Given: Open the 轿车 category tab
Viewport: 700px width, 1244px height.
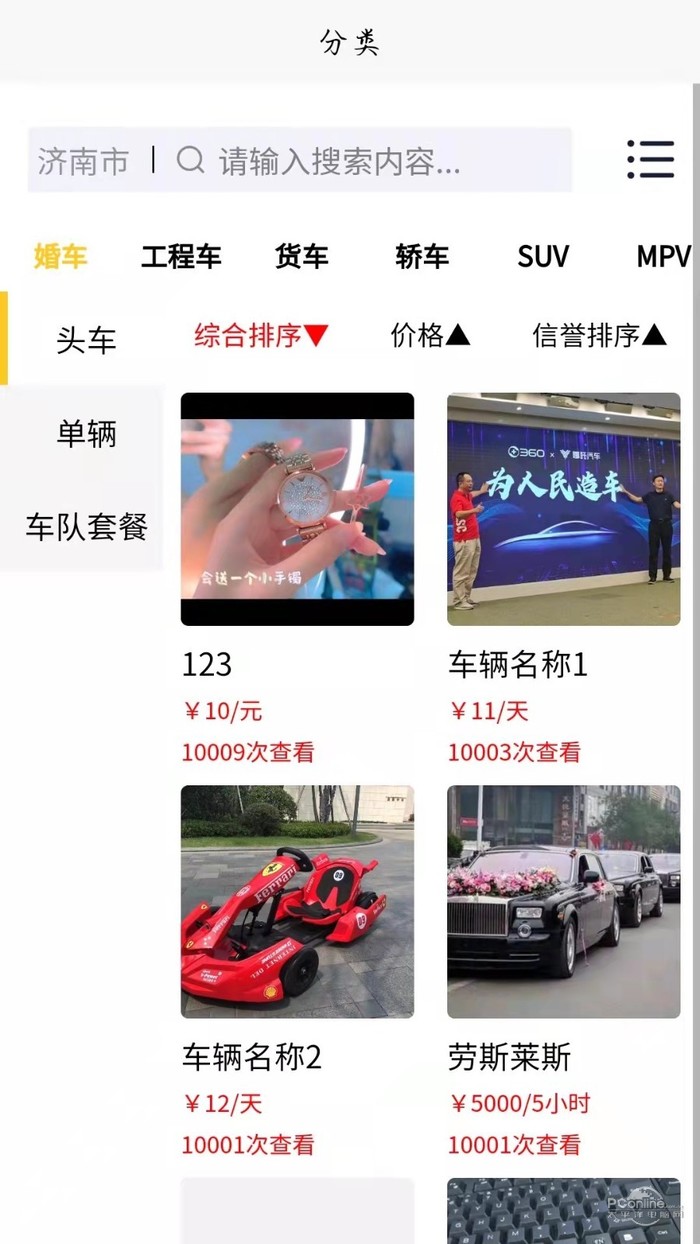Looking at the screenshot, I should click(422, 256).
